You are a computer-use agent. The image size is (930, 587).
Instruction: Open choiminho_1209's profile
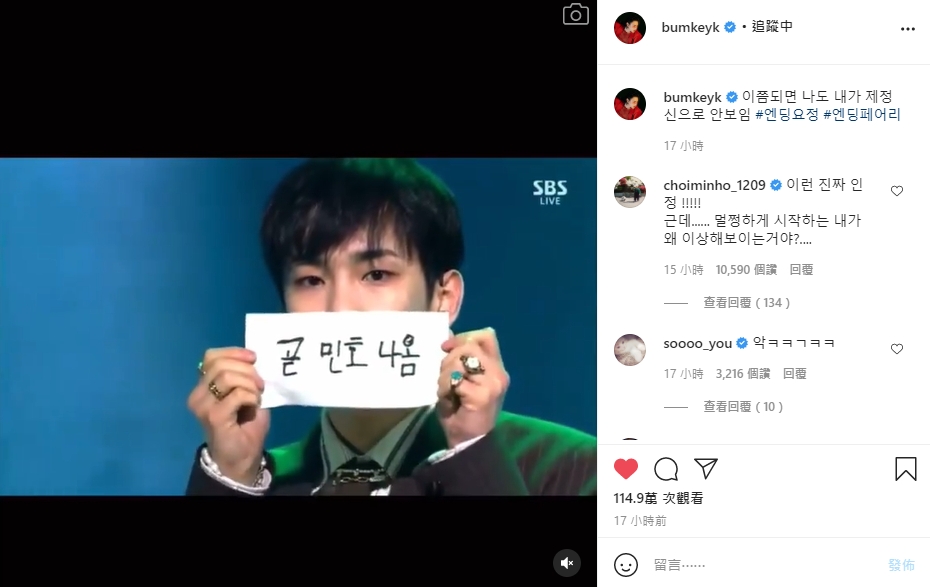tap(714, 185)
